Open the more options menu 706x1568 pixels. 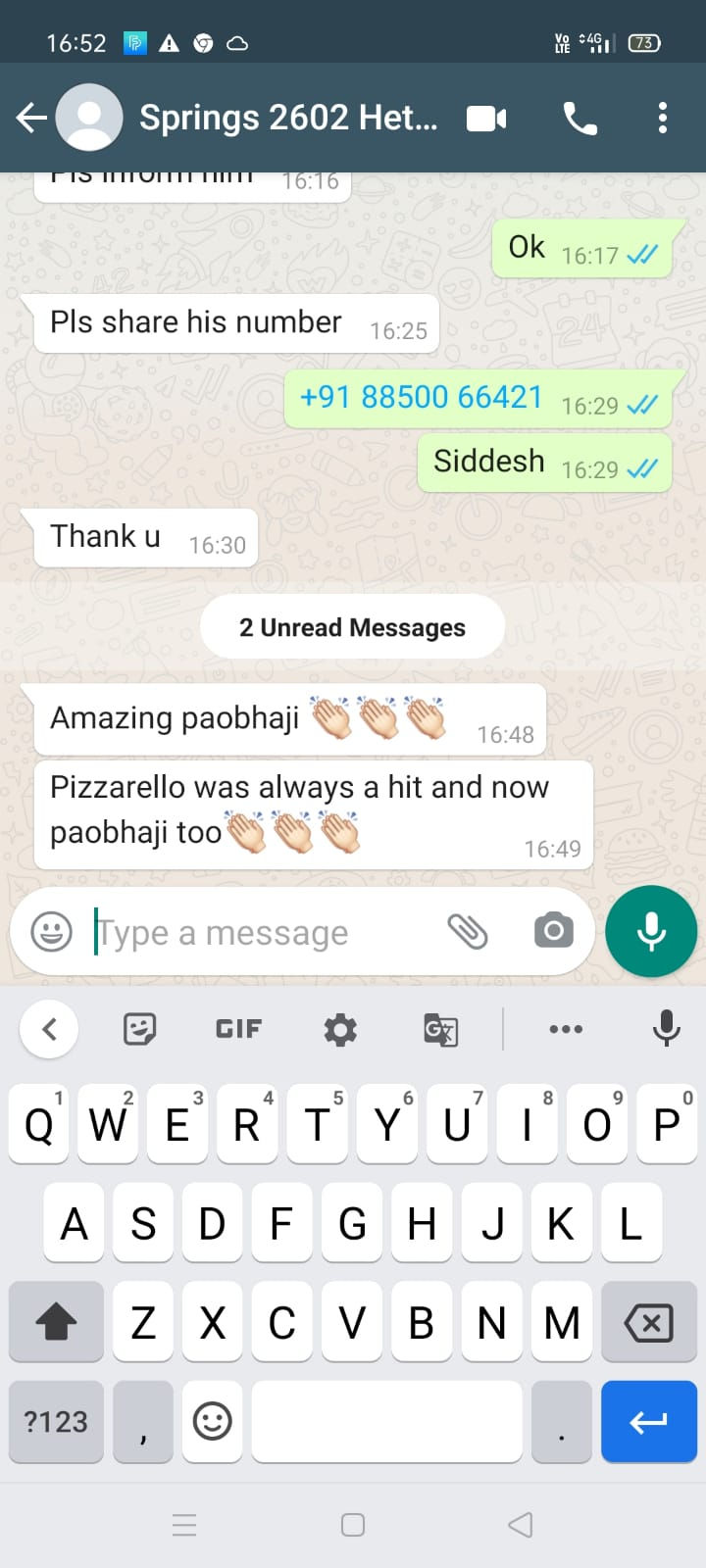click(x=663, y=119)
